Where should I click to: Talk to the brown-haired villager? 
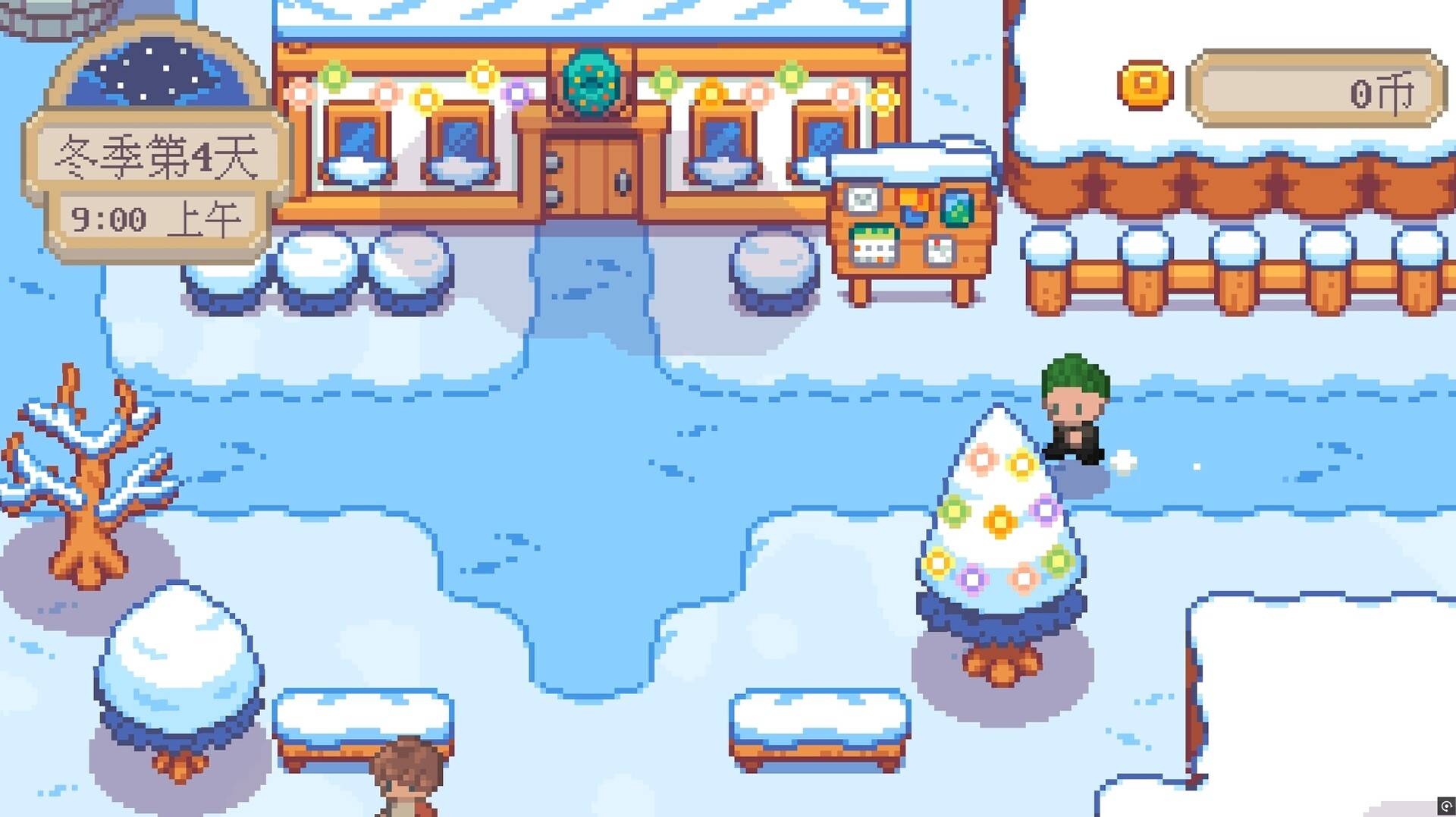410,779
